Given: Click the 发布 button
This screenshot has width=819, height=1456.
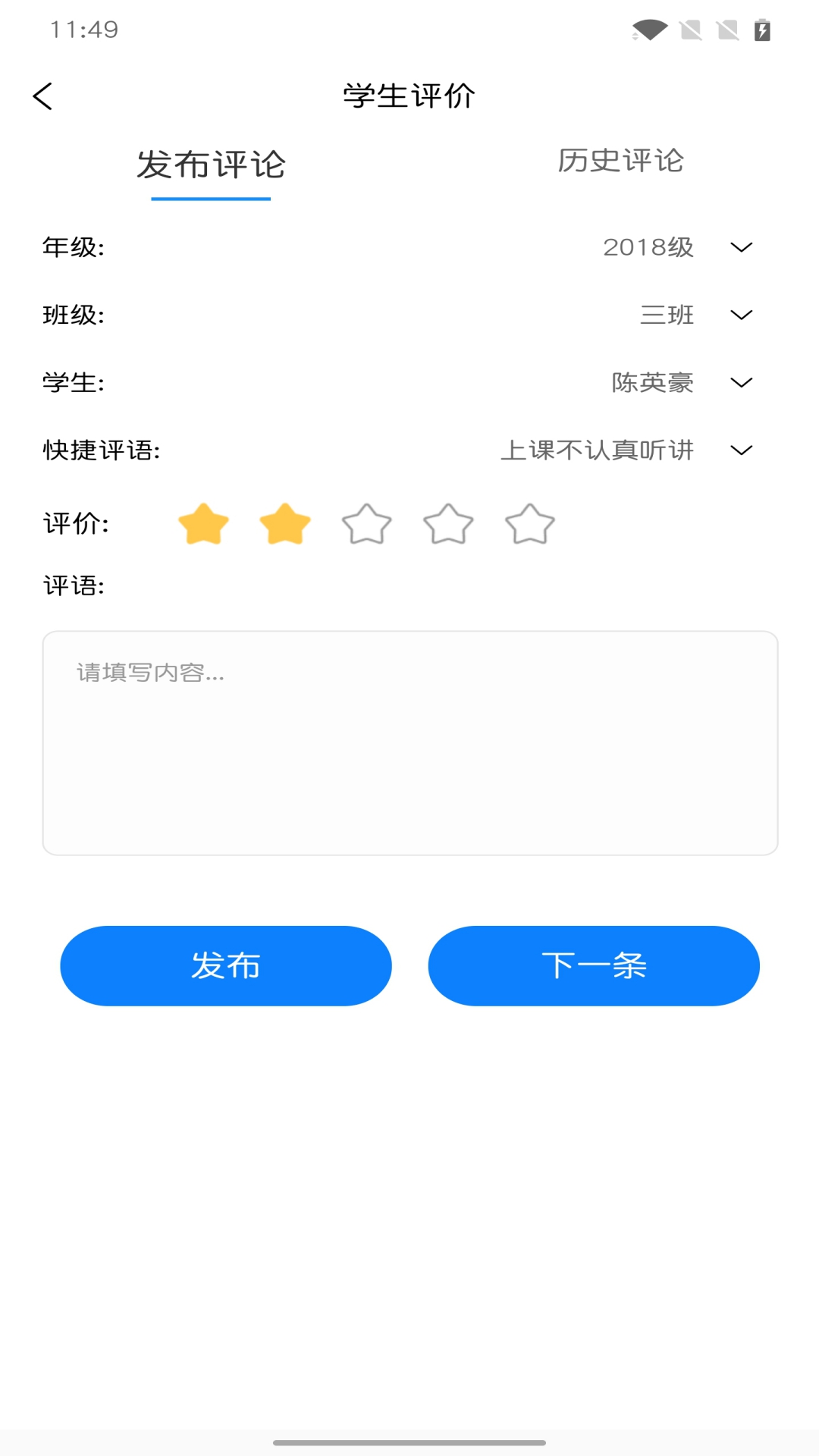Looking at the screenshot, I should coord(226,965).
